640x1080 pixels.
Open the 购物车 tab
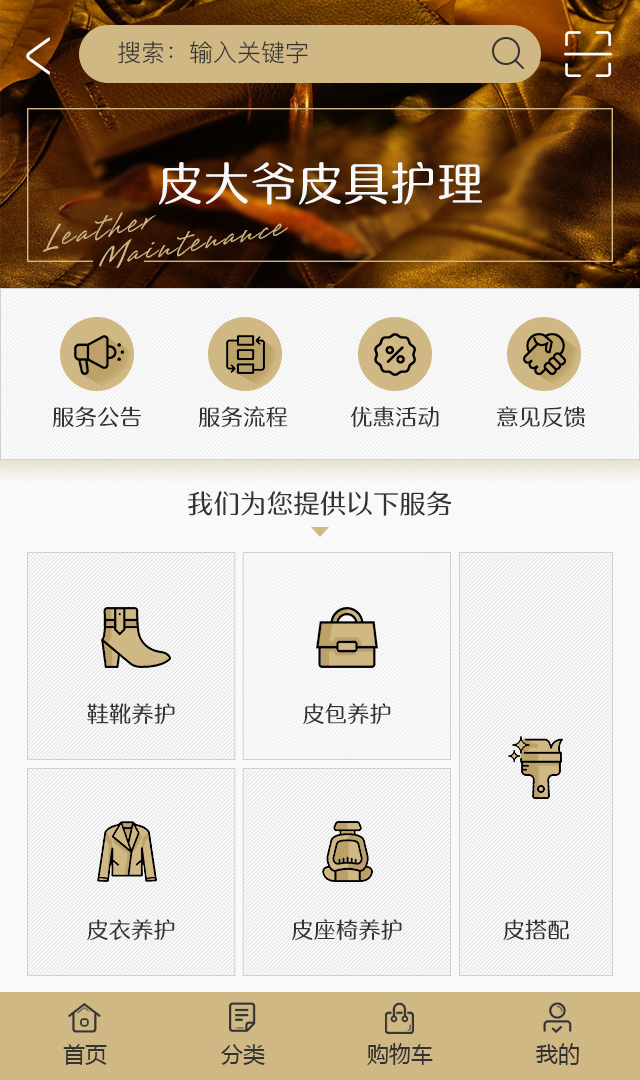click(x=399, y=1035)
